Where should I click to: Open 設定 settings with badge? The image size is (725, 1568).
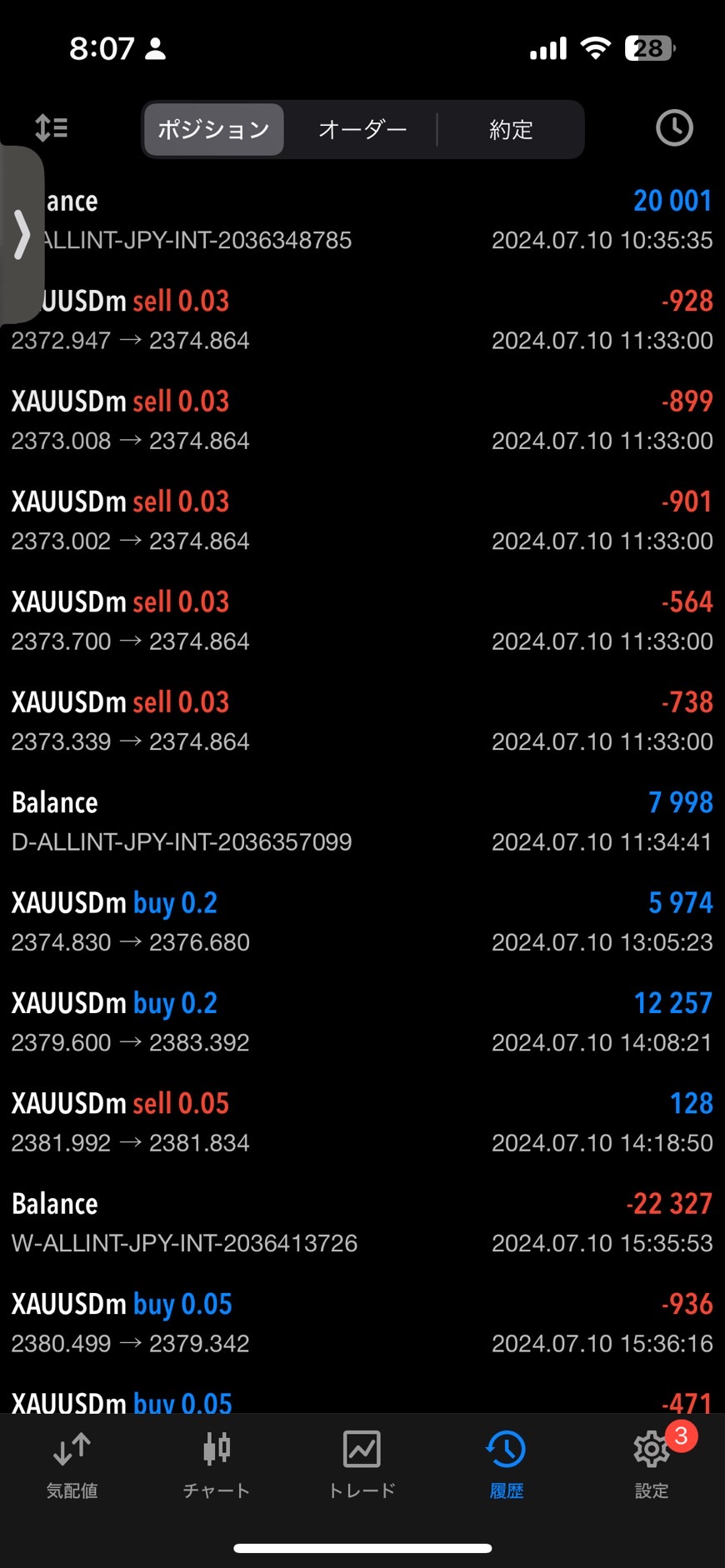[652, 1466]
